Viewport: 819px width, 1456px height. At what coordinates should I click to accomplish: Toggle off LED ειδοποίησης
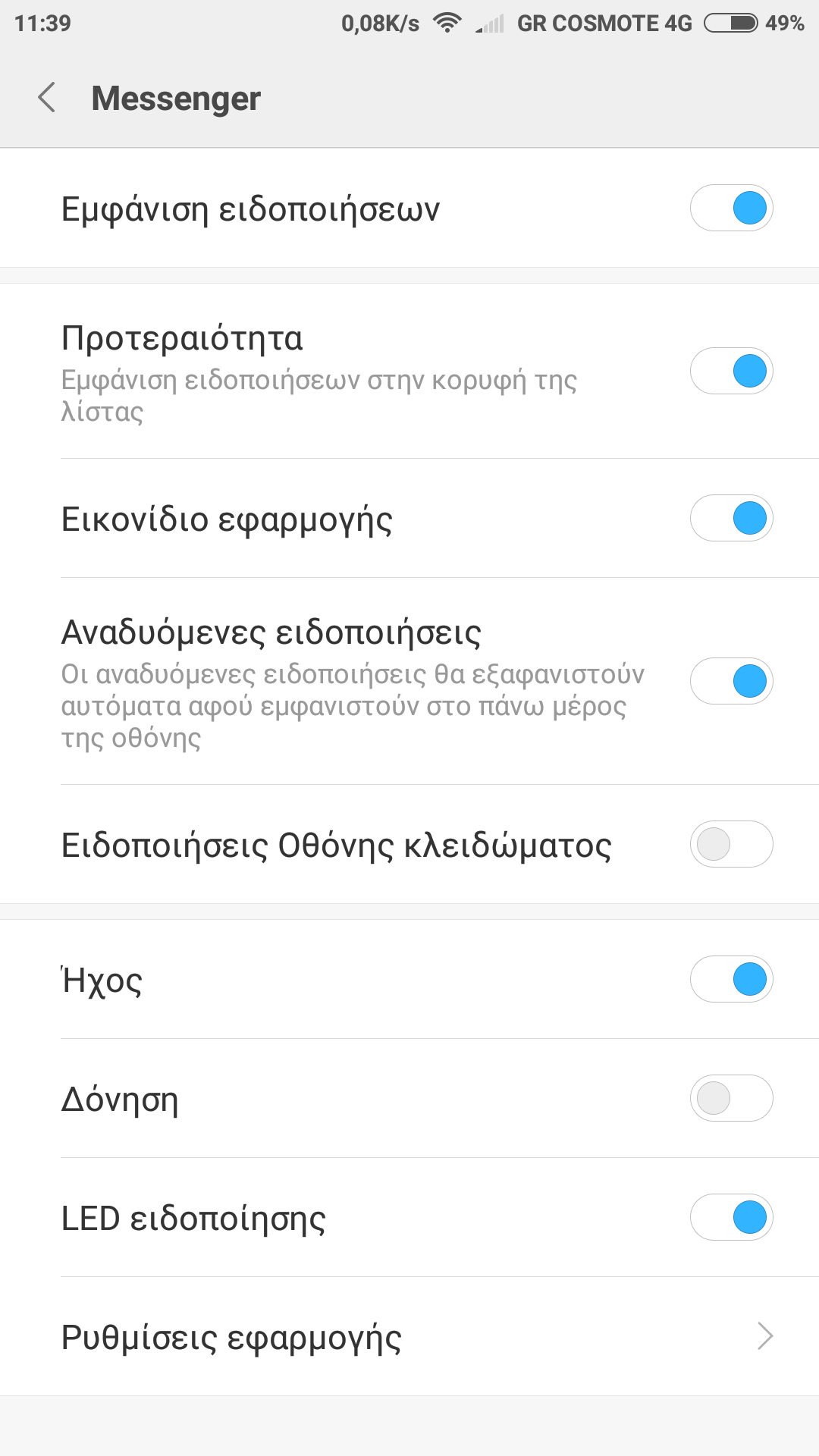731,1217
